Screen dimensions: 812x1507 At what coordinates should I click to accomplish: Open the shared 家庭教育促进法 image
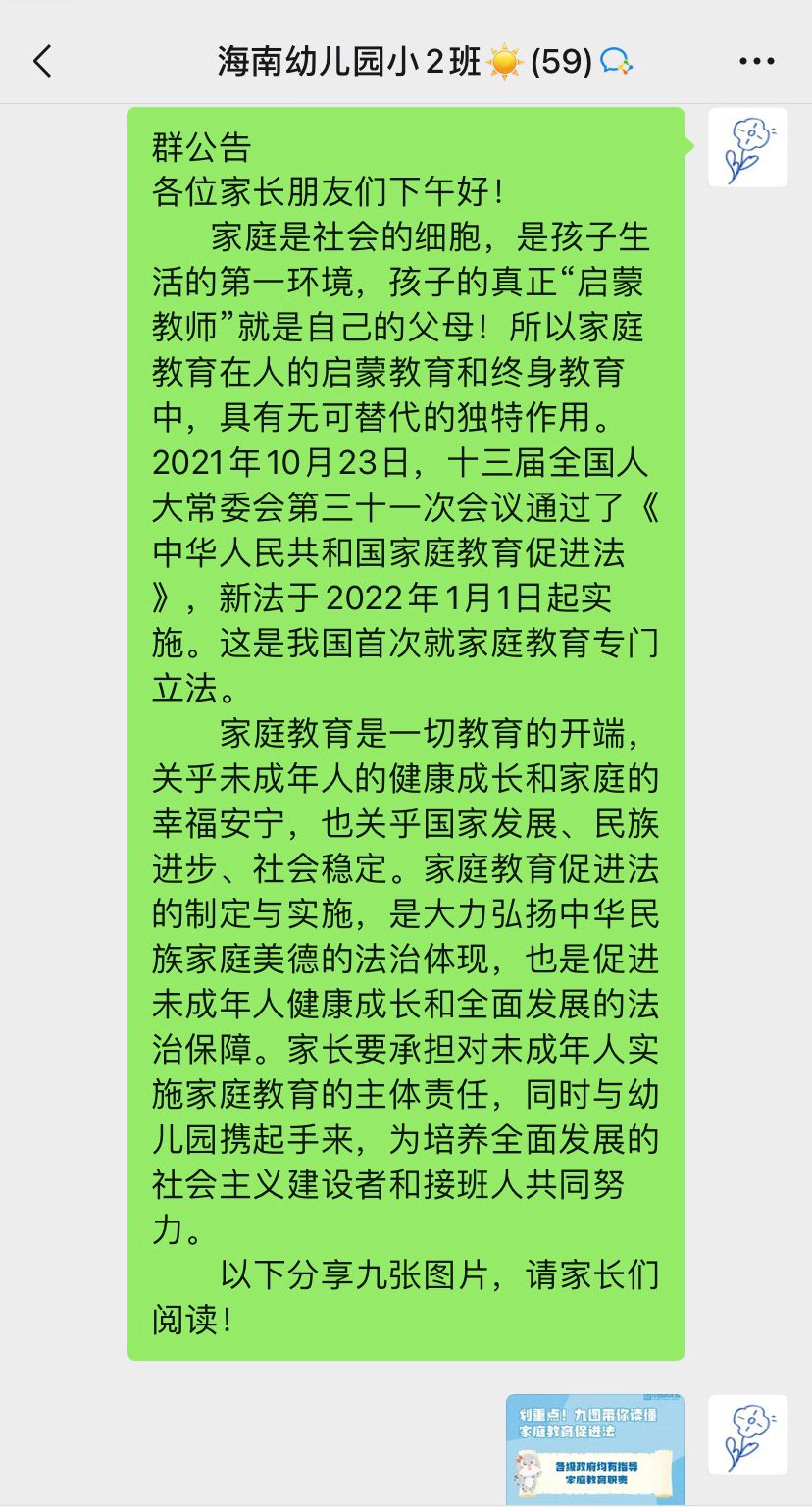[x=595, y=1450]
